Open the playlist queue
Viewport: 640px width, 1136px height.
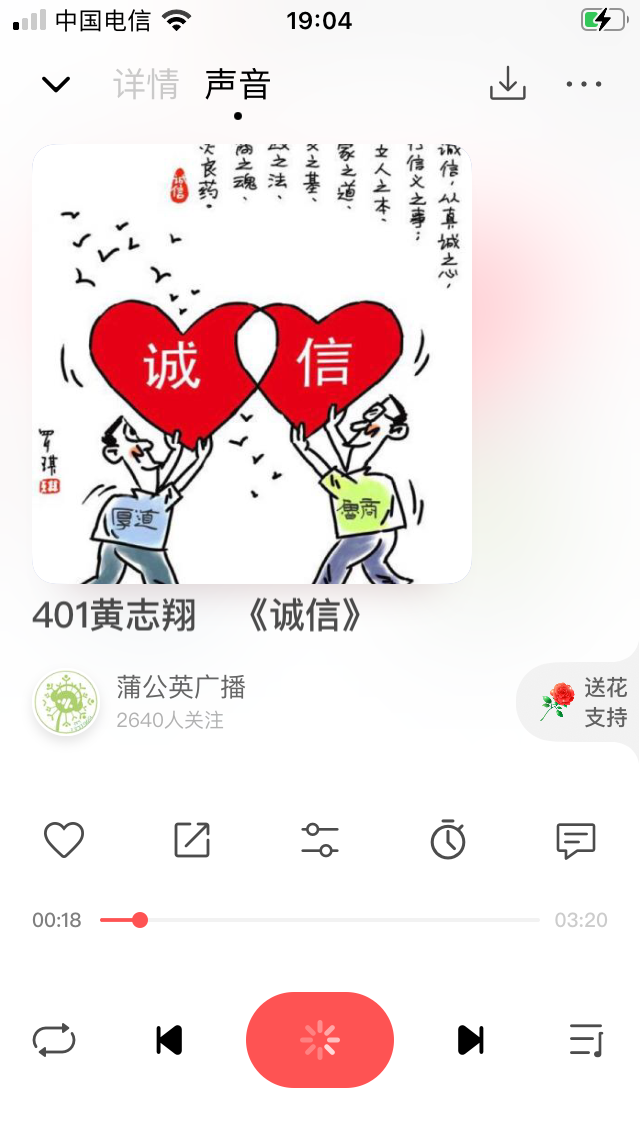(x=586, y=1040)
